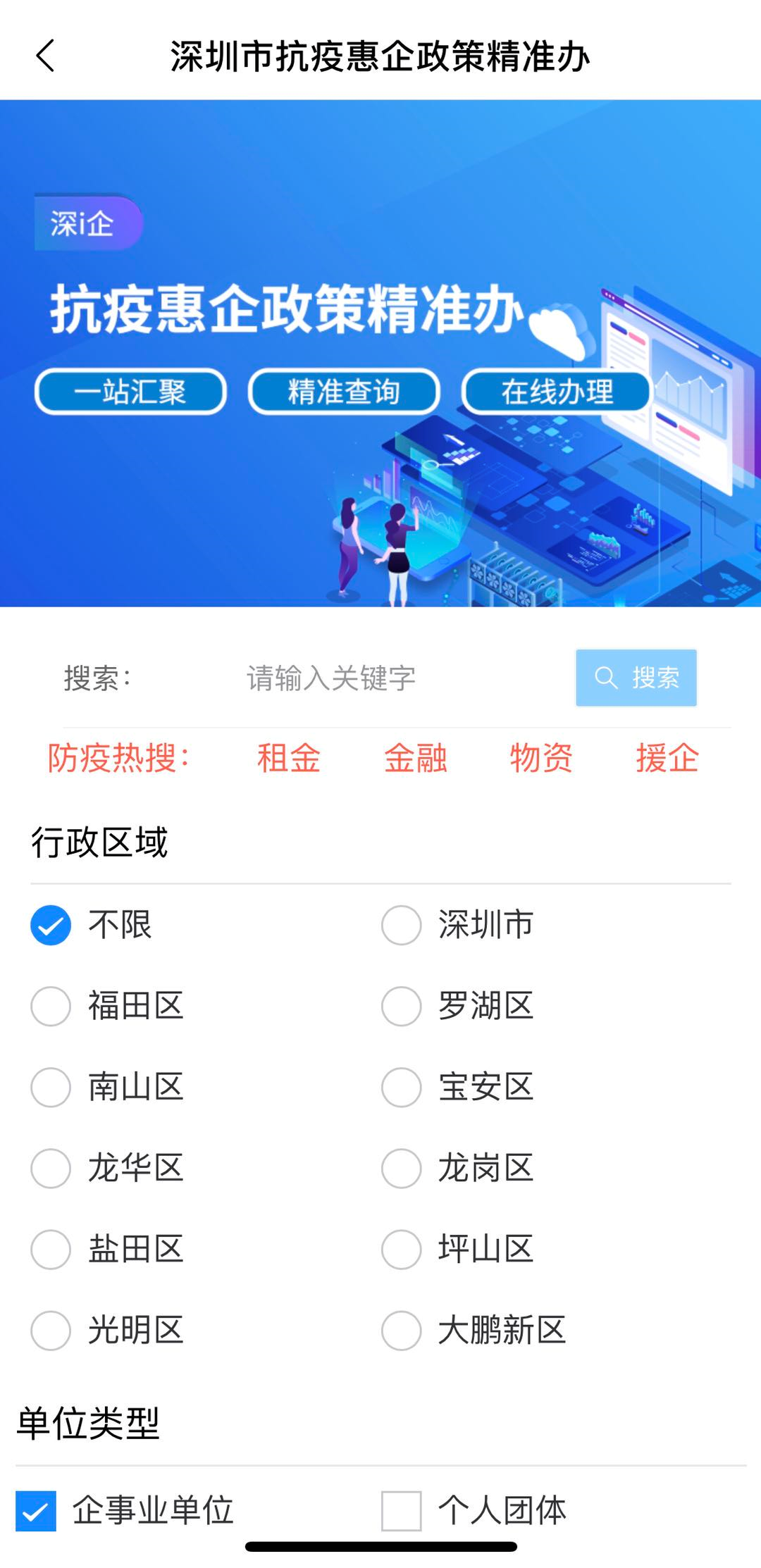Select 不限 for administrative region

click(51, 925)
